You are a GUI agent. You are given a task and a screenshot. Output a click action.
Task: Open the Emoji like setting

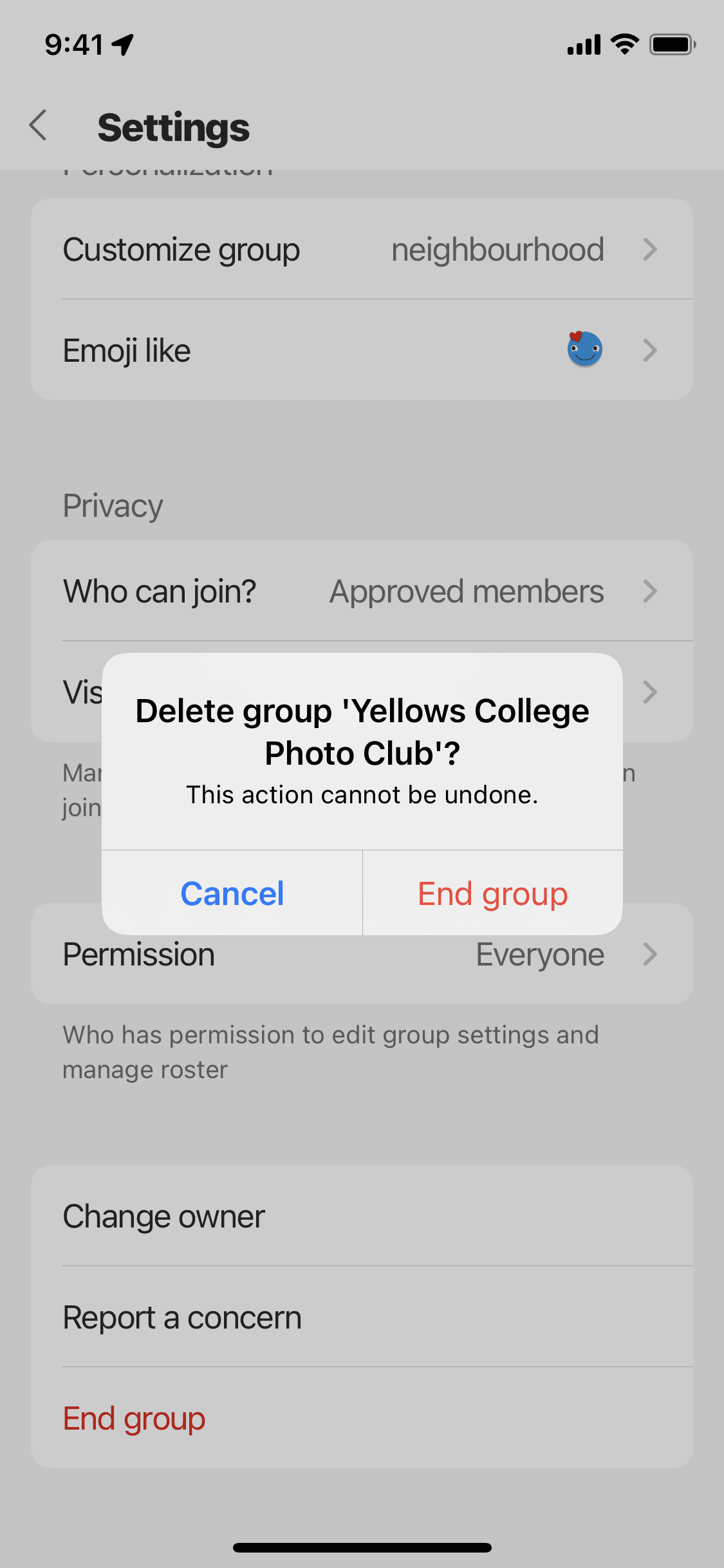coord(362,351)
